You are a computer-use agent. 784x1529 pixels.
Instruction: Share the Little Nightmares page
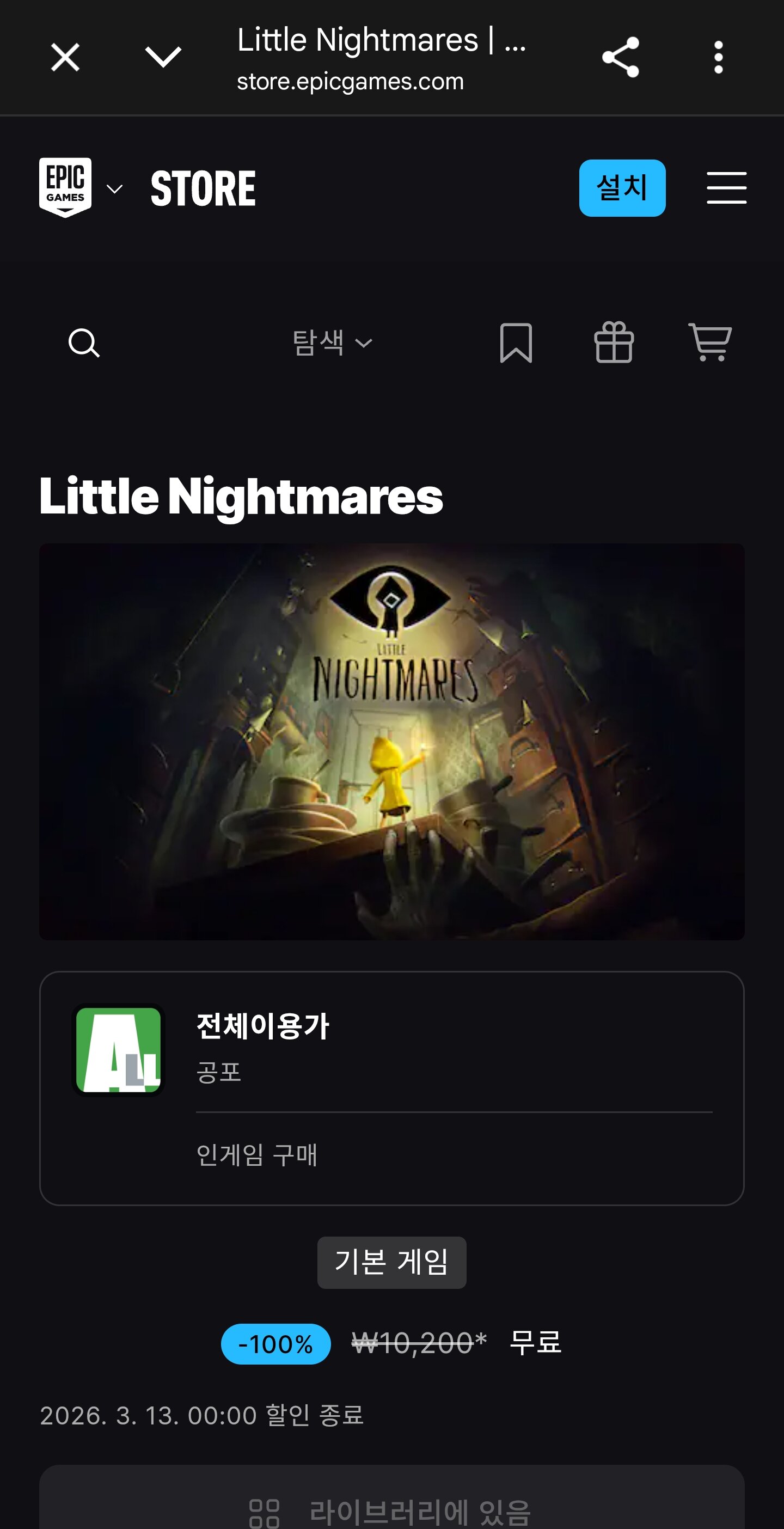pyautogui.click(x=620, y=58)
